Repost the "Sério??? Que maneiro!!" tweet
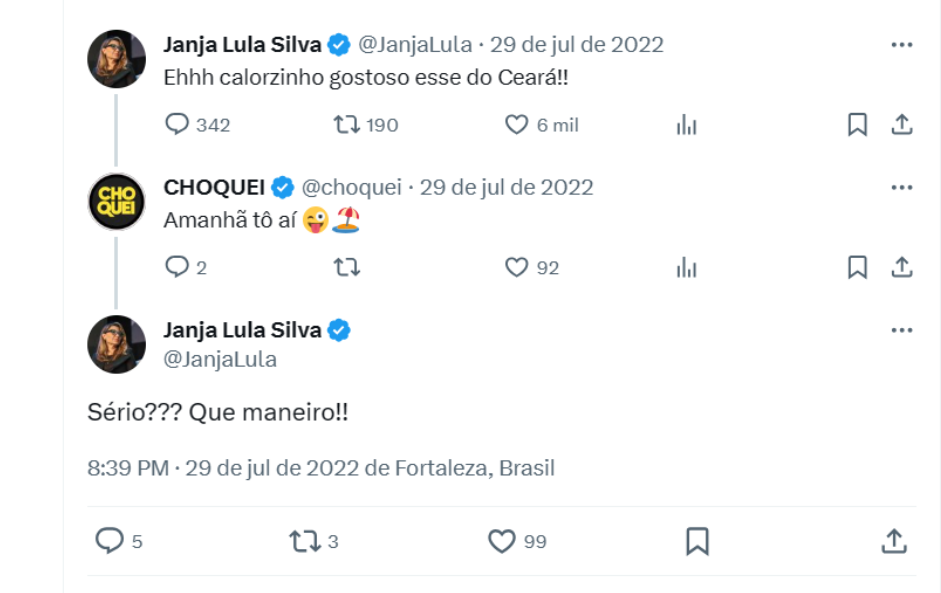The image size is (941, 593). (x=303, y=541)
